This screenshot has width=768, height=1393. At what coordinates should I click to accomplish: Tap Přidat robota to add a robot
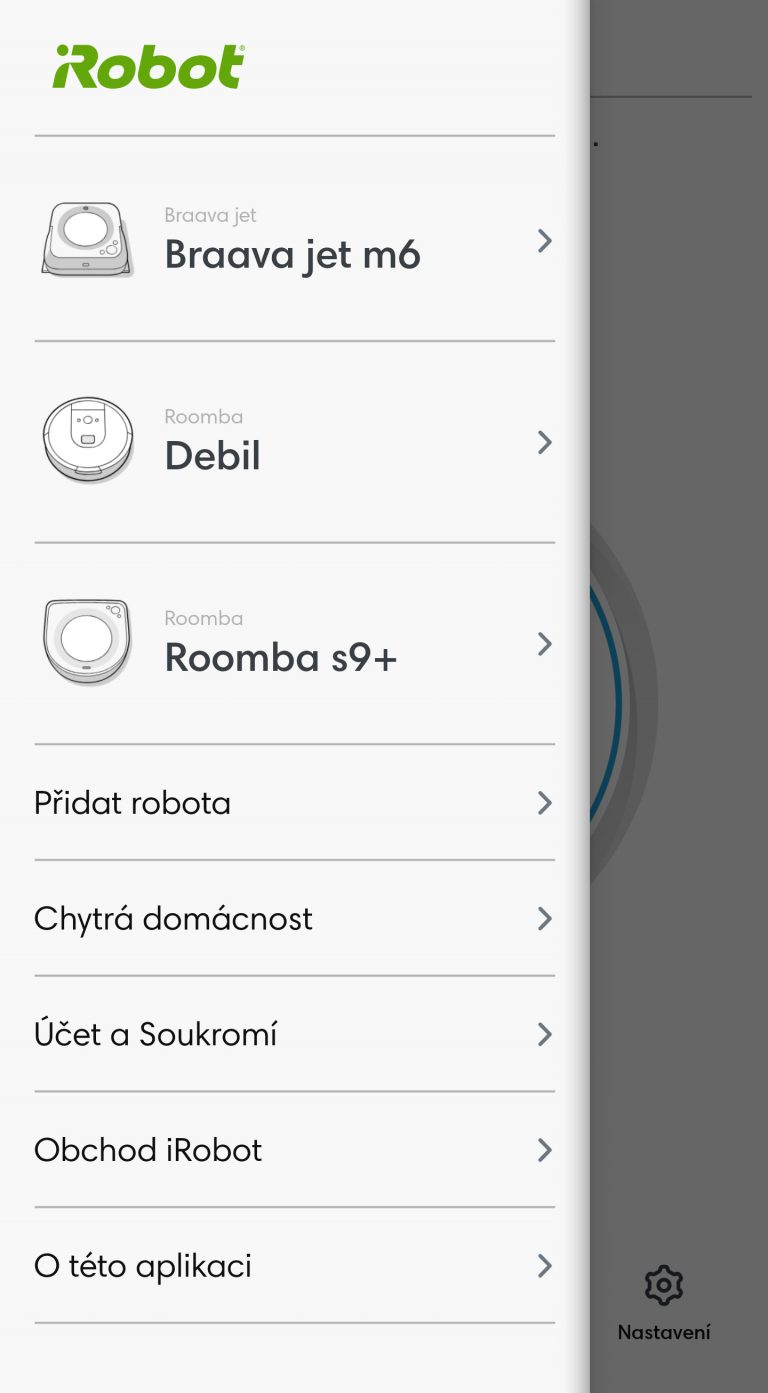coord(295,803)
